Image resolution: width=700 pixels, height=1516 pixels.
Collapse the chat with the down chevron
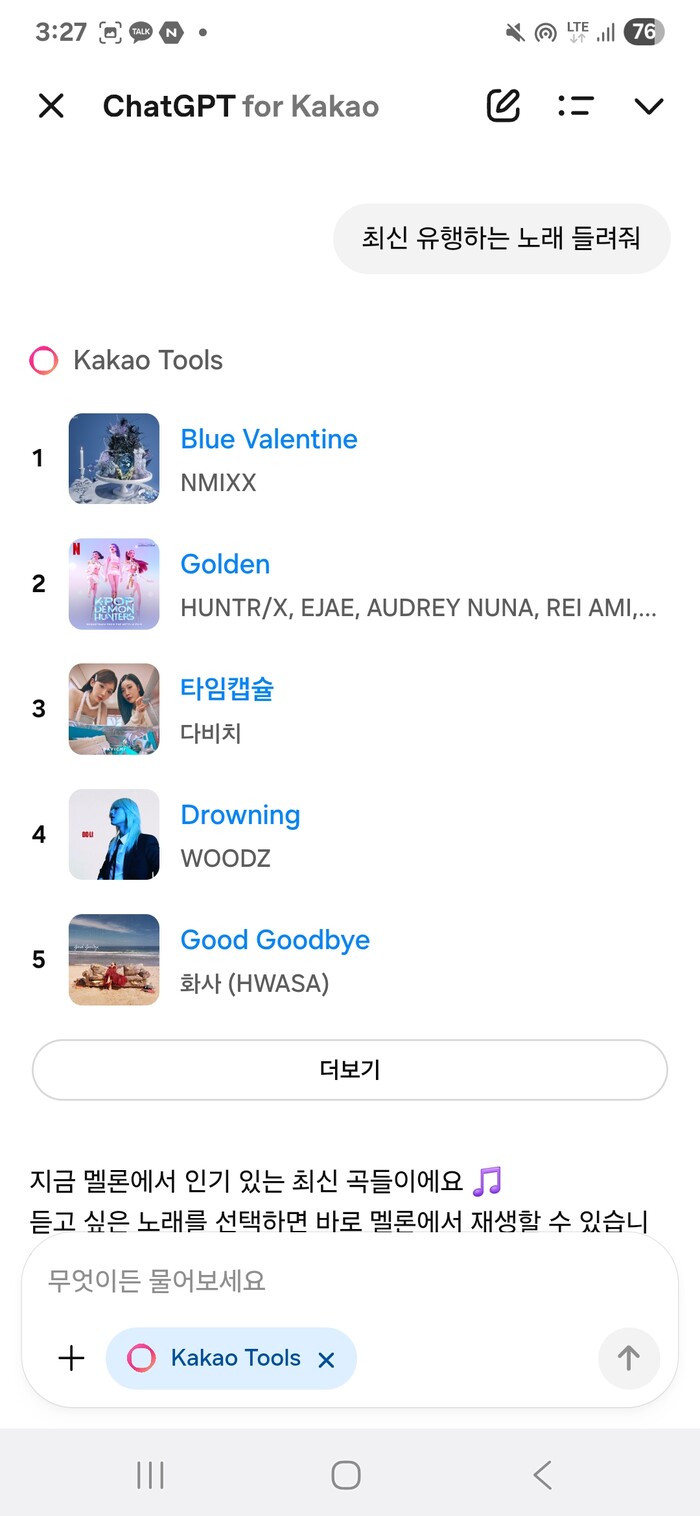click(649, 106)
